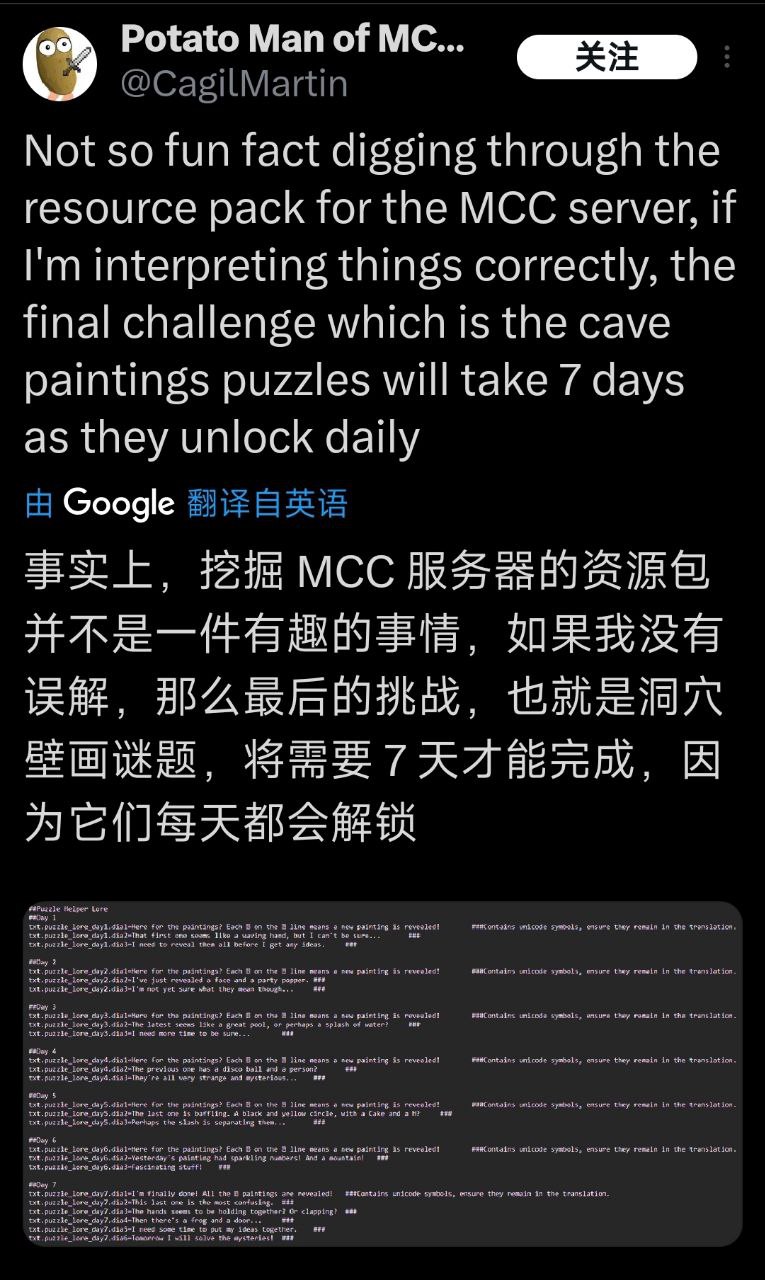Follow @CagilMartin with the 关注 button

coord(606,57)
